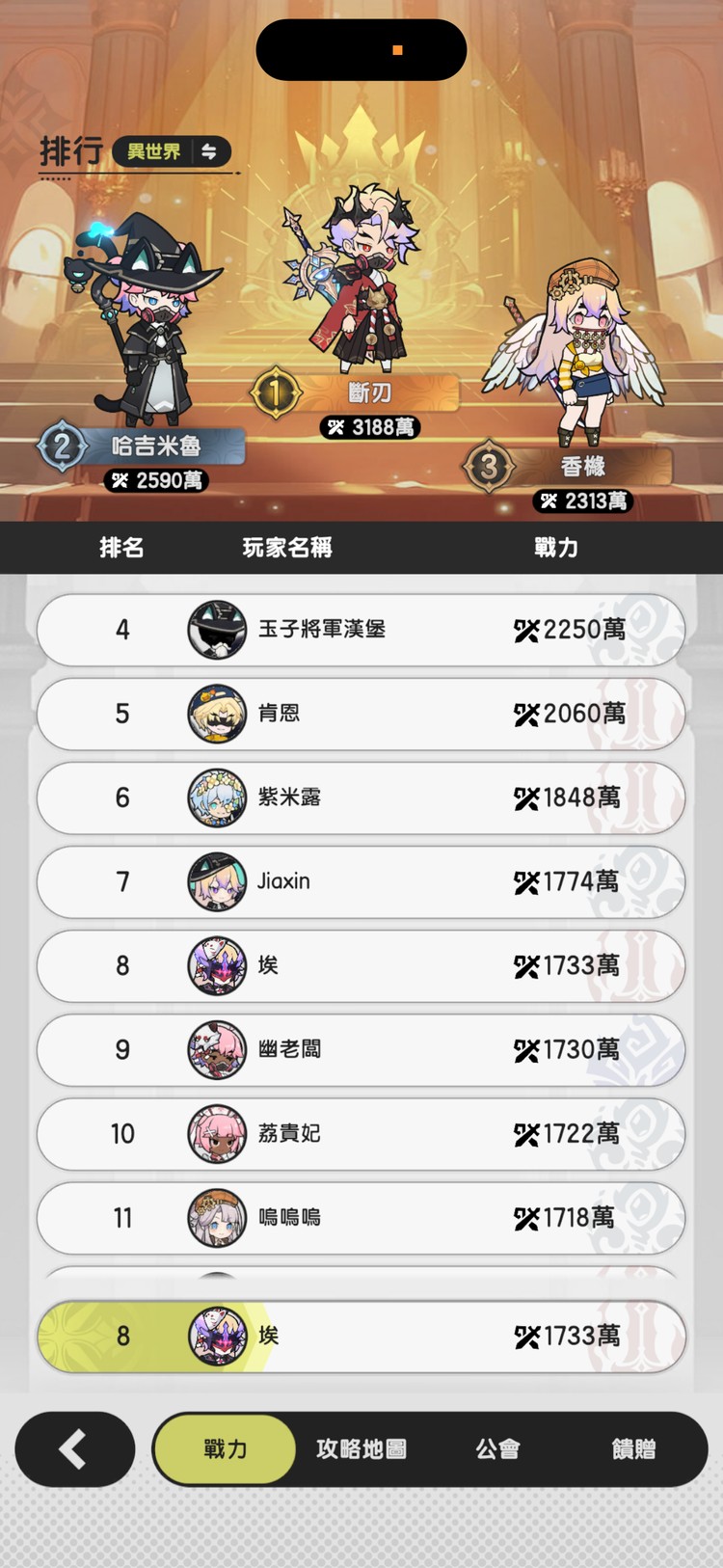Expand the 排名 column options
This screenshot has height=1568, width=723.
pyautogui.click(x=122, y=548)
